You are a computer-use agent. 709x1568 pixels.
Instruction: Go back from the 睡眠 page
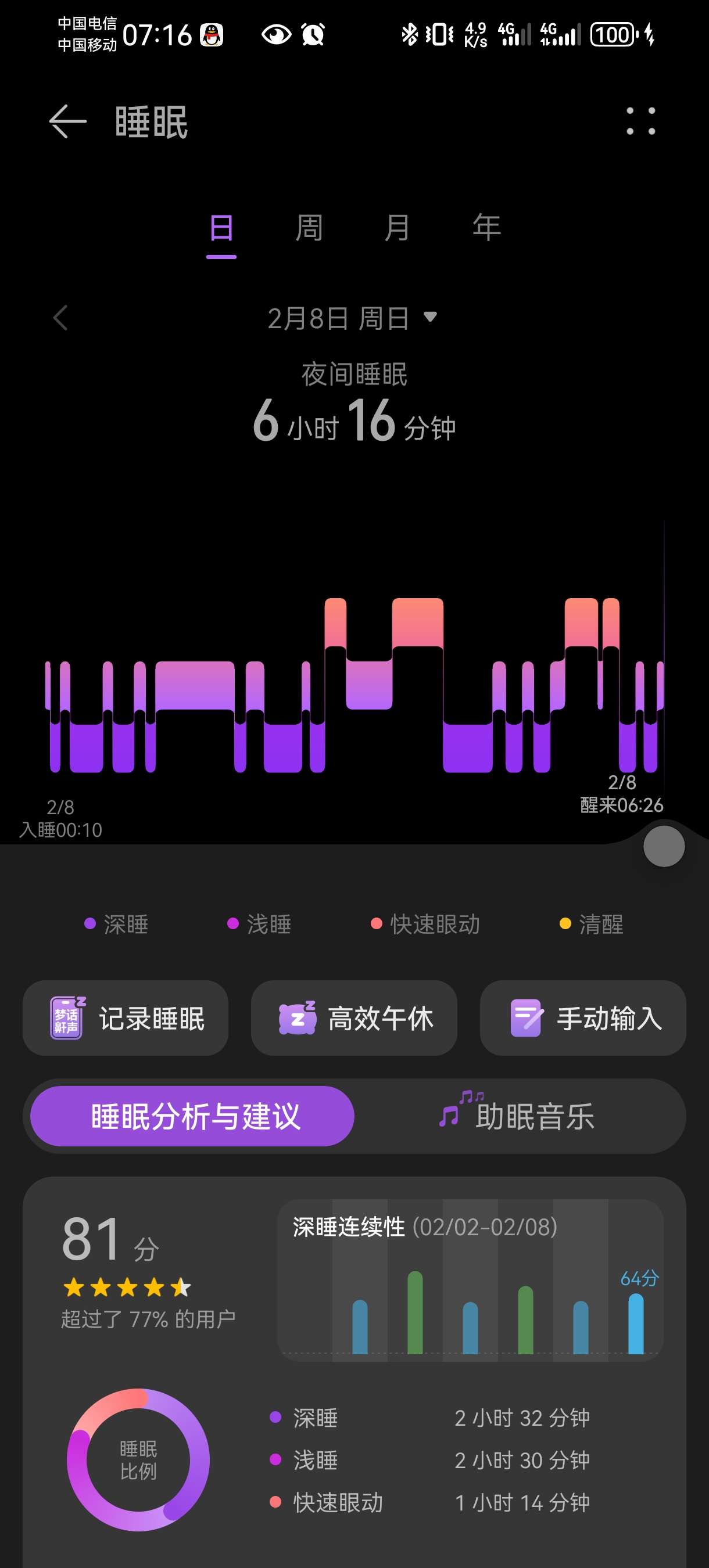tap(67, 122)
